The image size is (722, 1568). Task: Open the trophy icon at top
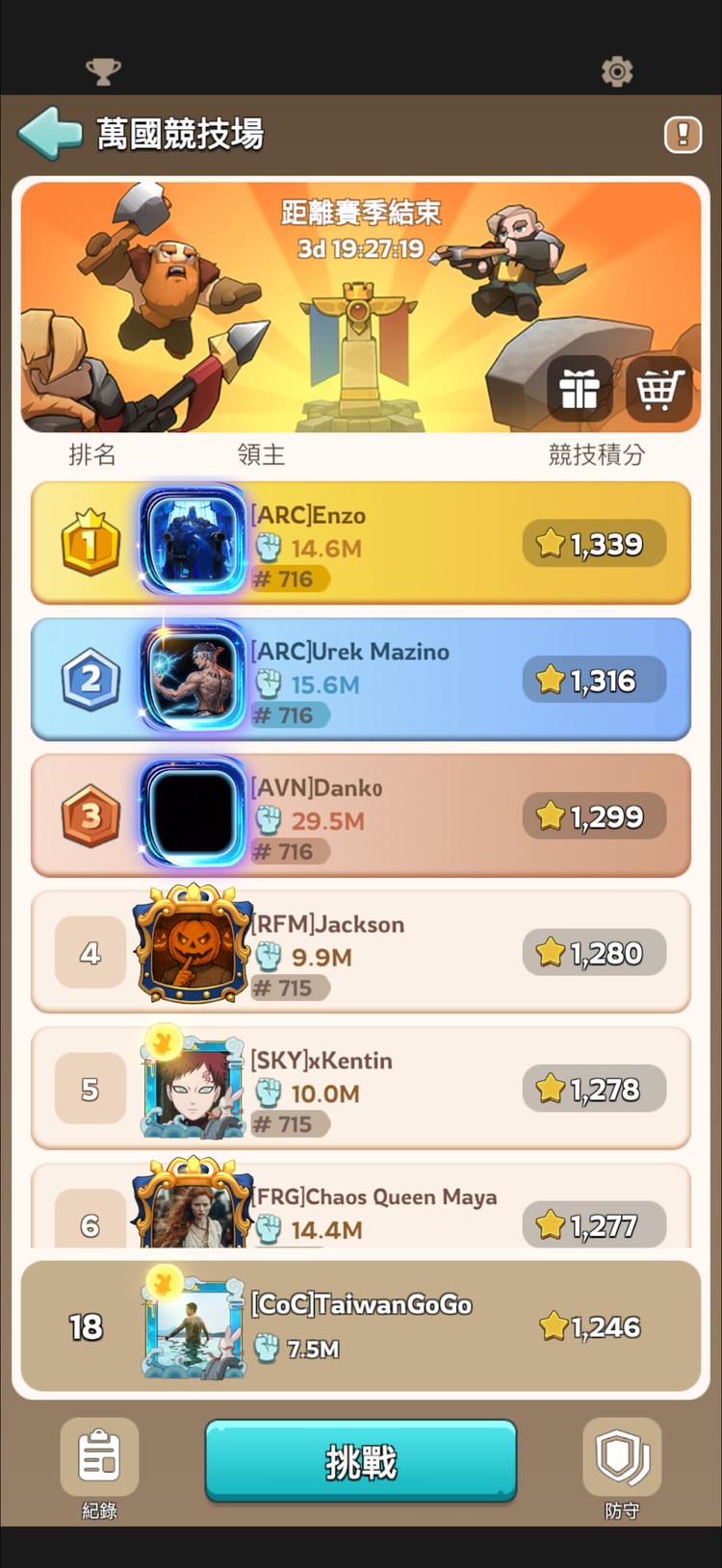(x=103, y=71)
